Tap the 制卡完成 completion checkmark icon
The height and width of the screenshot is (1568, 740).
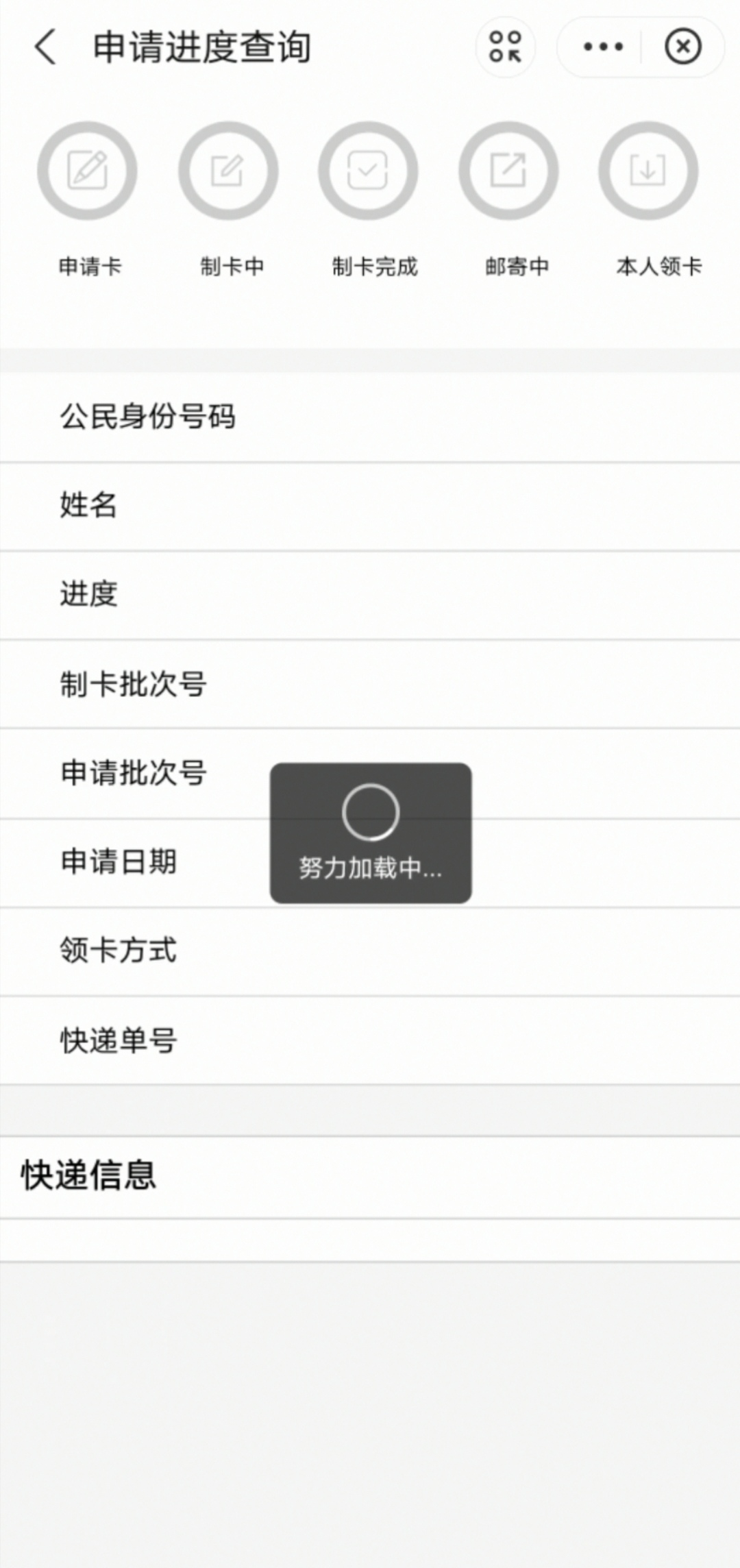[x=369, y=171]
